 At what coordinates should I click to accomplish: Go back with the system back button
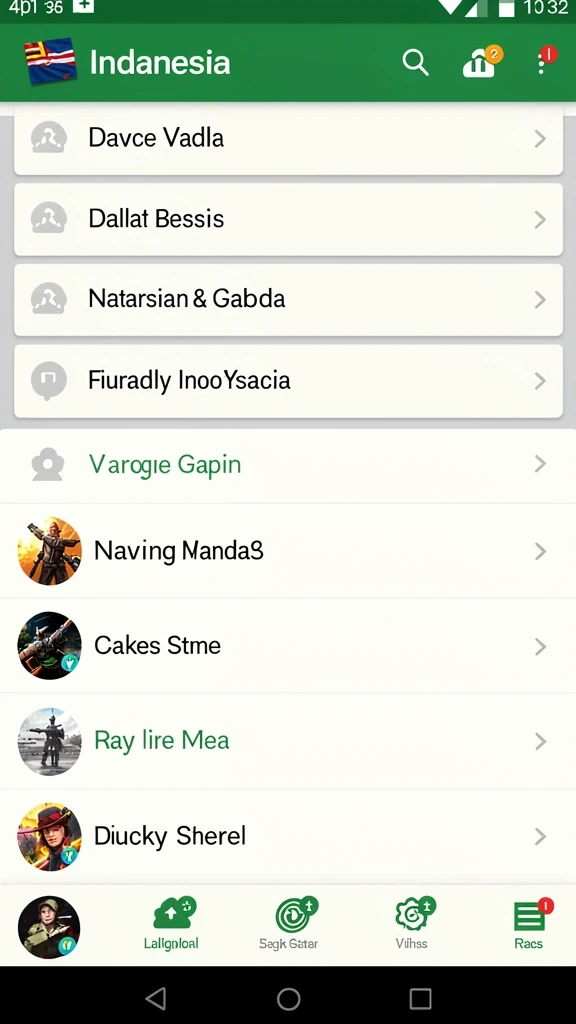(155, 998)
